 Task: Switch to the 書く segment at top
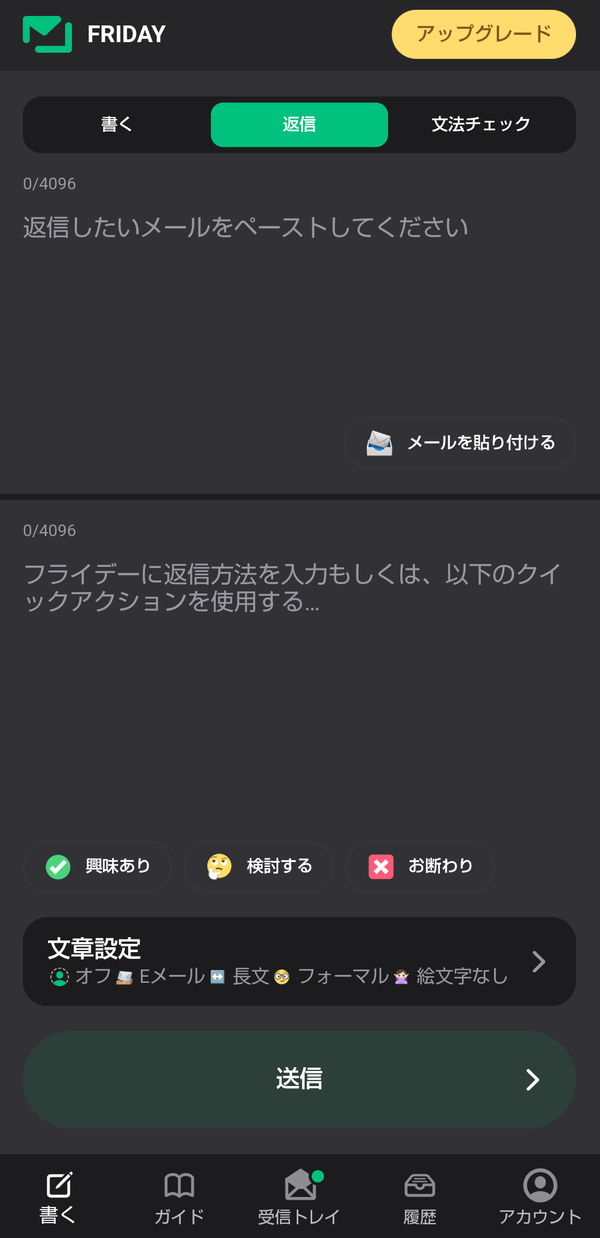pos(117,125)
